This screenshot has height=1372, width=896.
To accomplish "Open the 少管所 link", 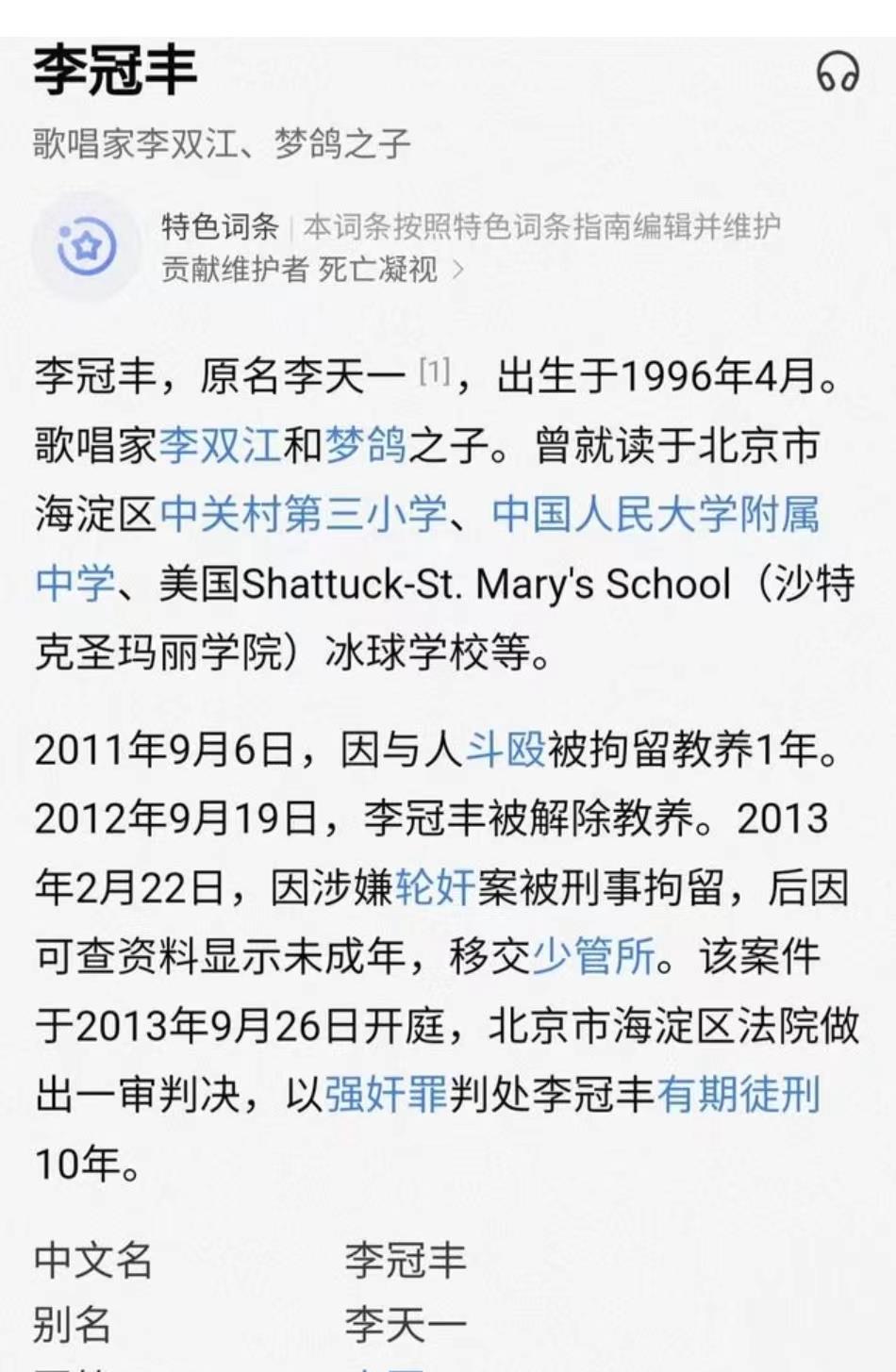I will pos(594,957).
